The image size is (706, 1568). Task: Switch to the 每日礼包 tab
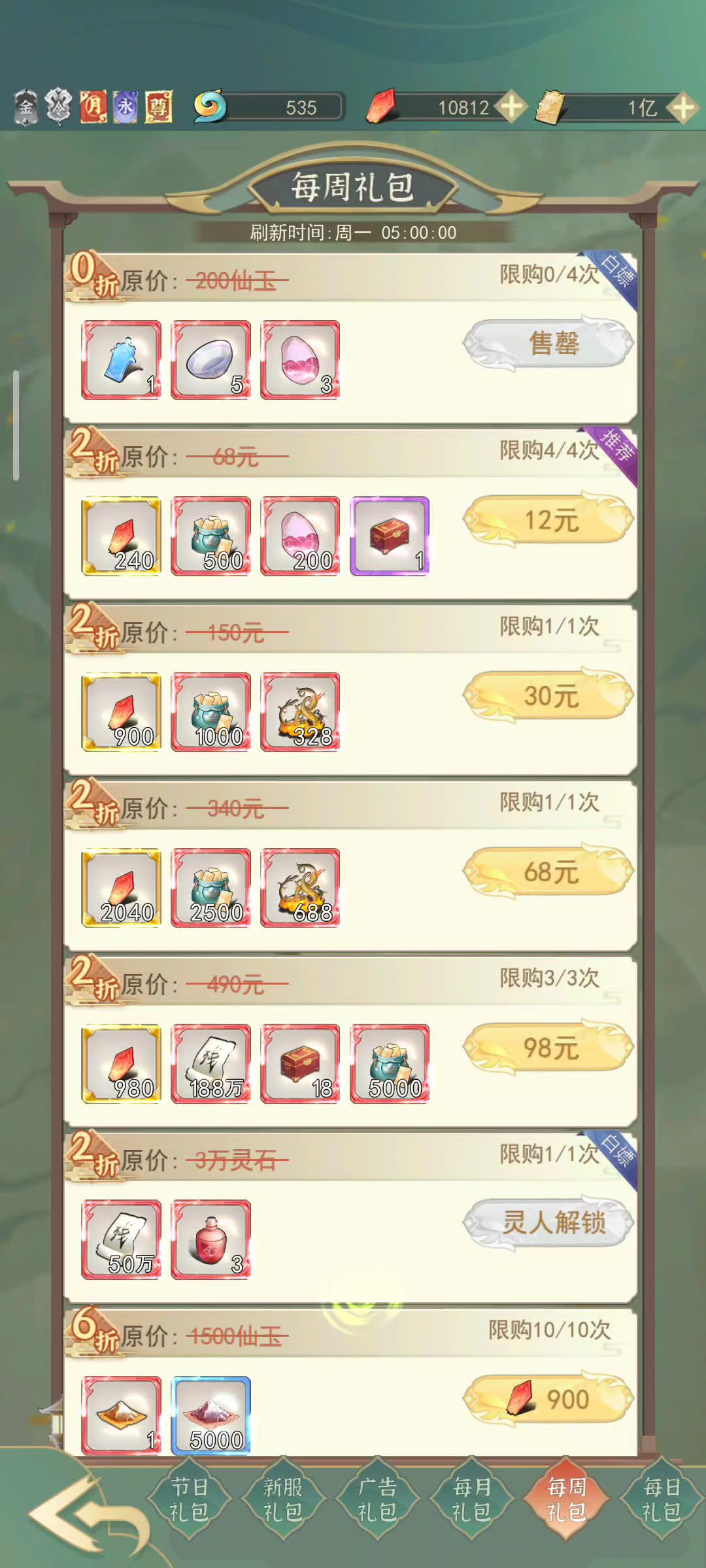pos(661,1499)
